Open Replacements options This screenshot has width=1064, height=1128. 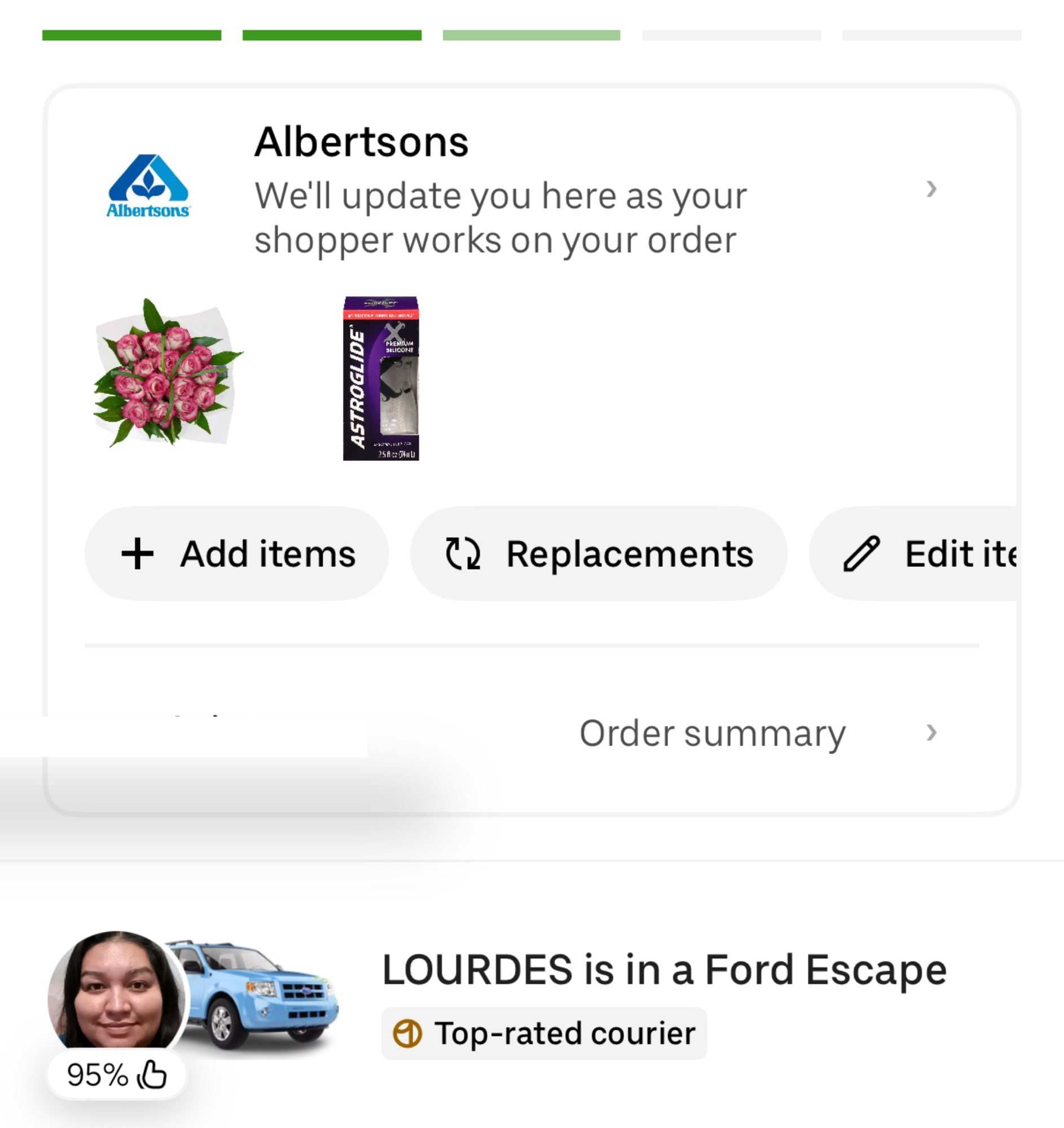pyautogui.click(x=599, y=553)
